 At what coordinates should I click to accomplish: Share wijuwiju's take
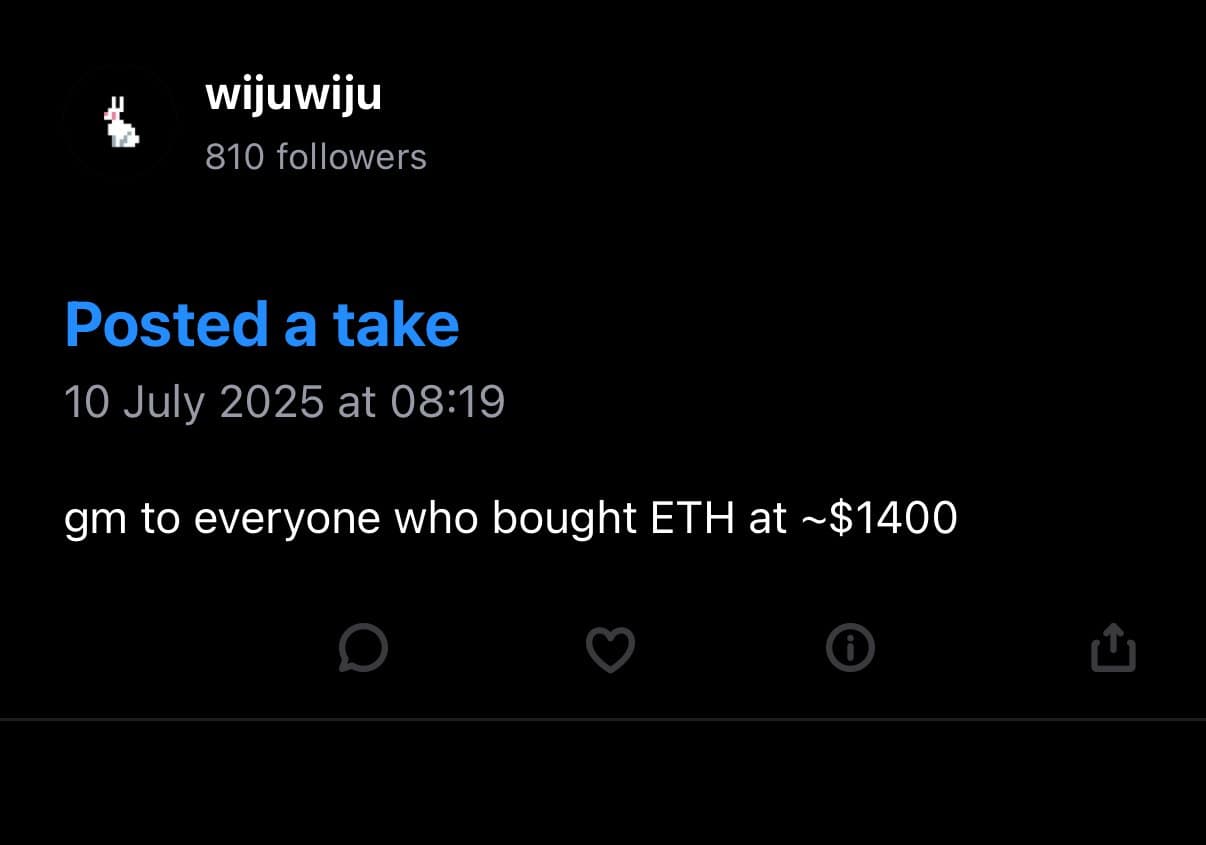point(1112,647)
